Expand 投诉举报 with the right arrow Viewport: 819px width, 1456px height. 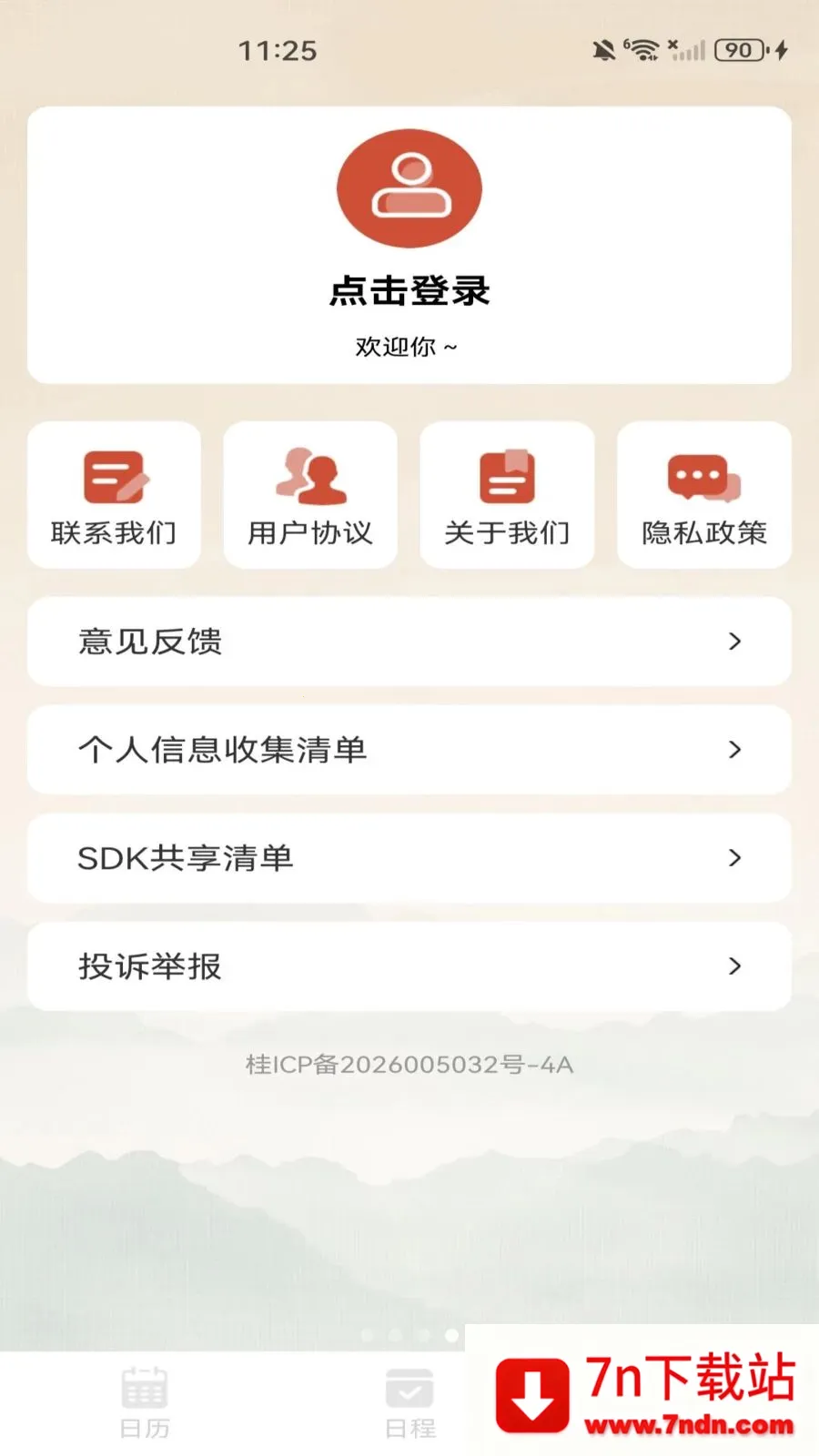click(735, 966)
